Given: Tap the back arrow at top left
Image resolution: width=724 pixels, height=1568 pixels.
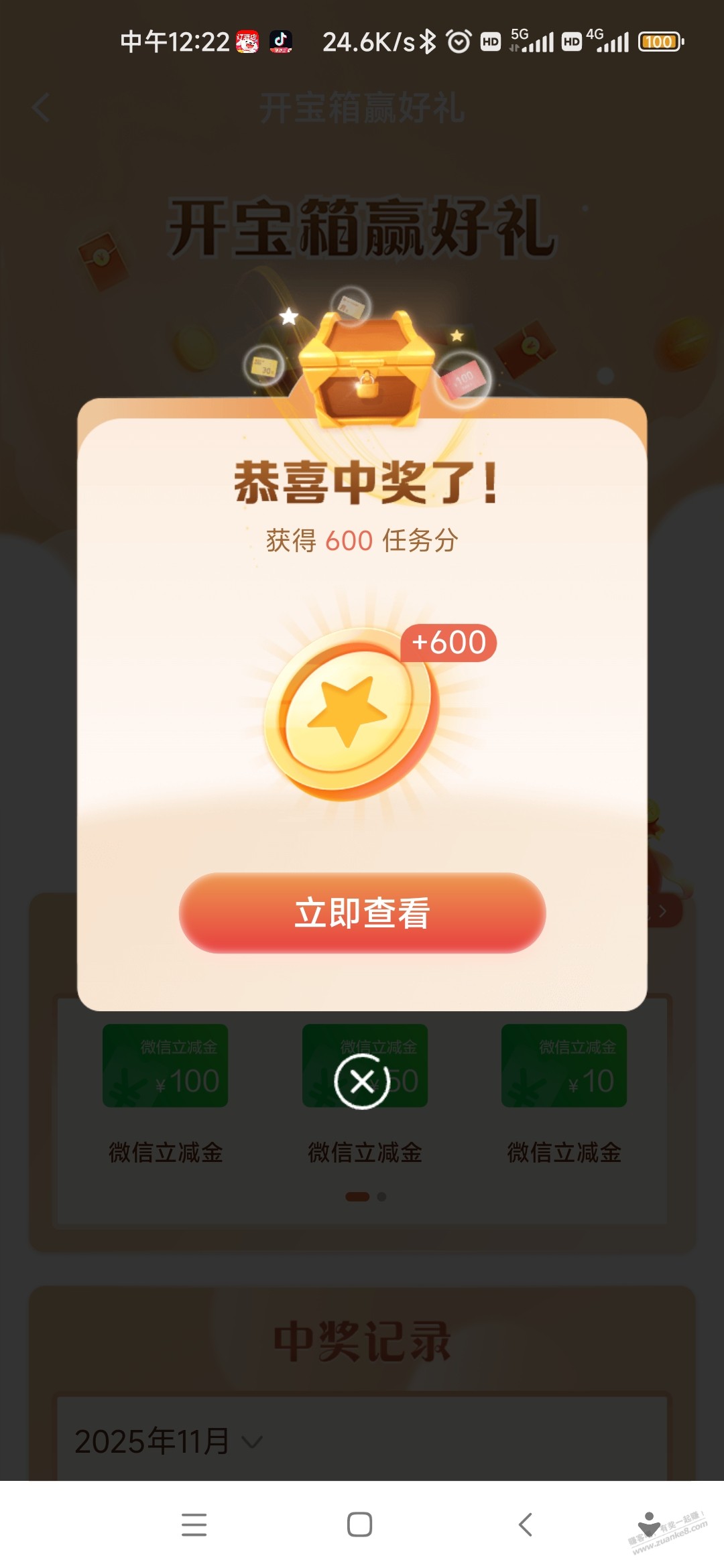Looking at the screenshot, I should coord(42,106).
